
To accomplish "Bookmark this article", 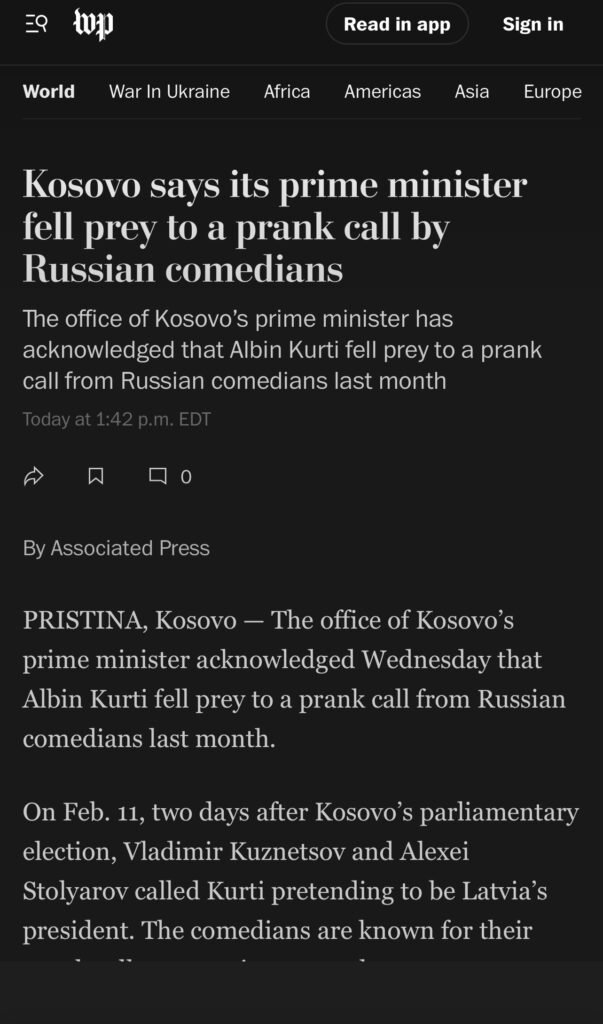I will click(x=95, y=477).
